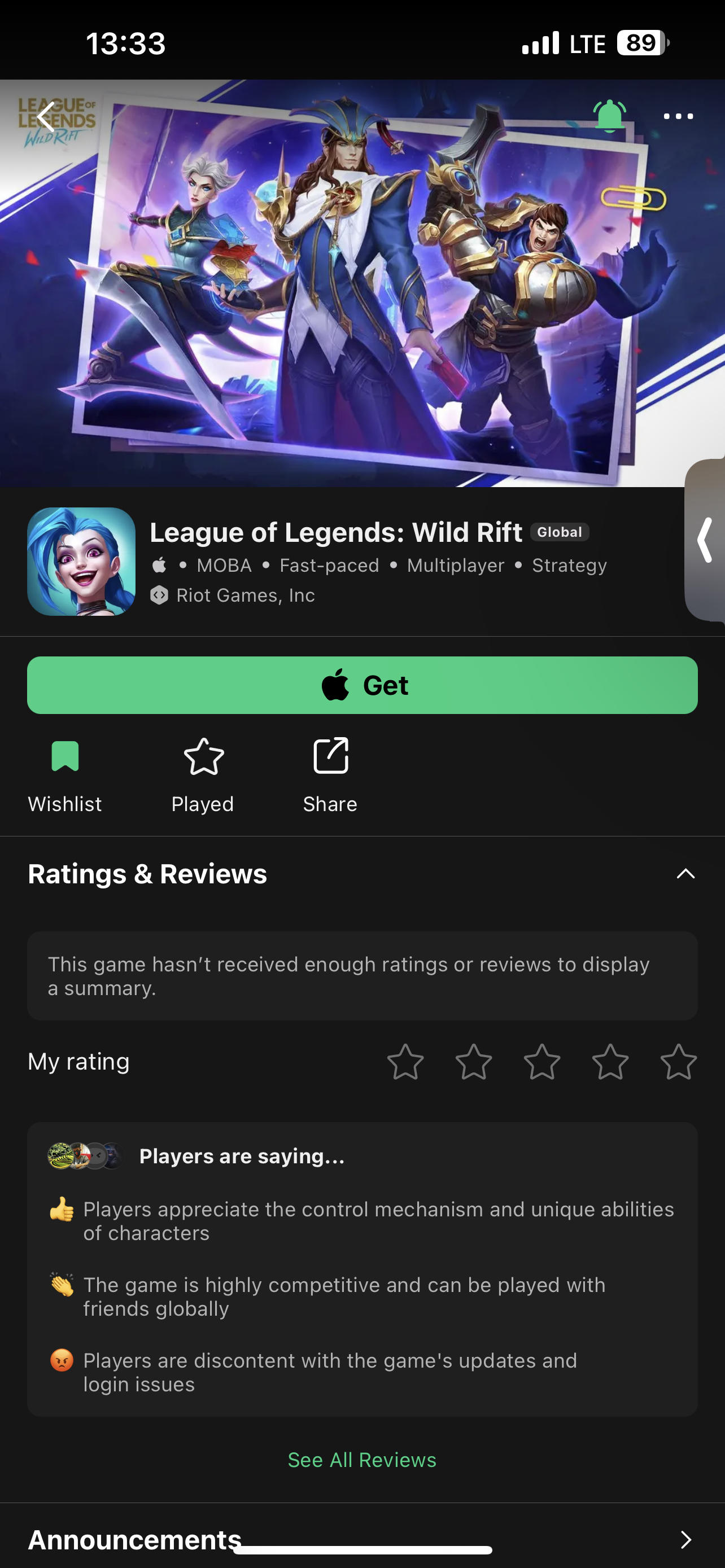Toggle the green notification bell
725x1568 pixels.
point(609,116)
